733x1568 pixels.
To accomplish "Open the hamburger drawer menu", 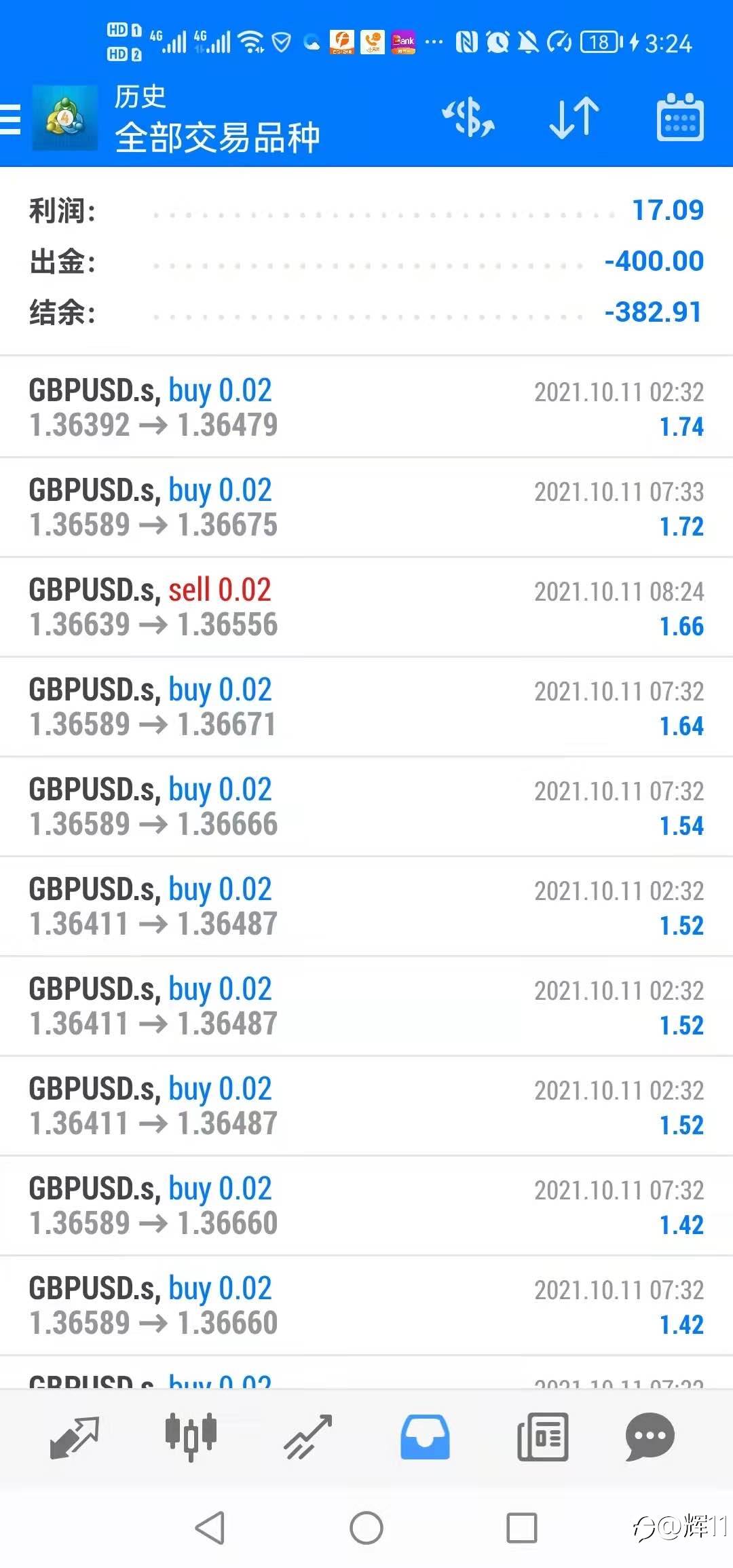I will click(x=10, y=120).
